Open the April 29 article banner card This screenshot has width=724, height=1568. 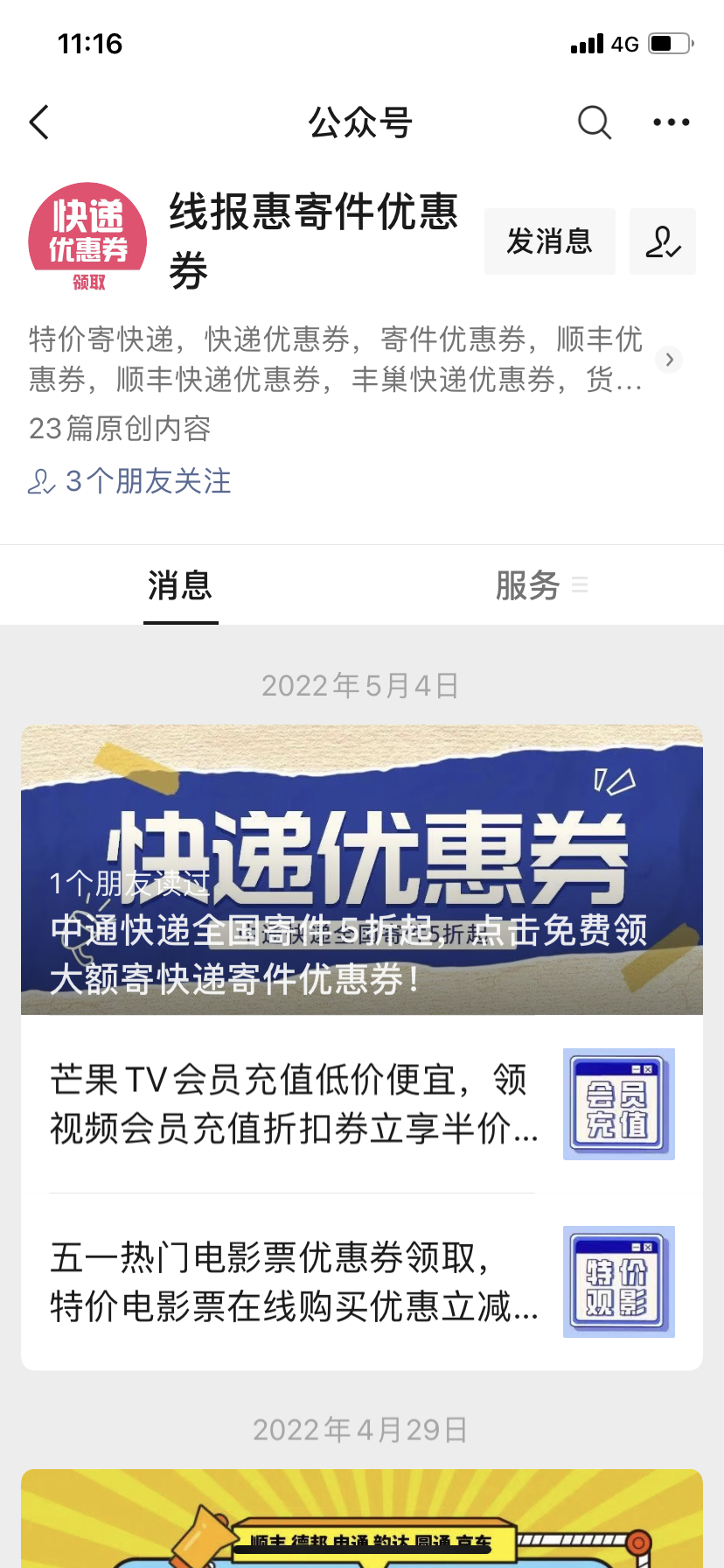point(362,1519)
